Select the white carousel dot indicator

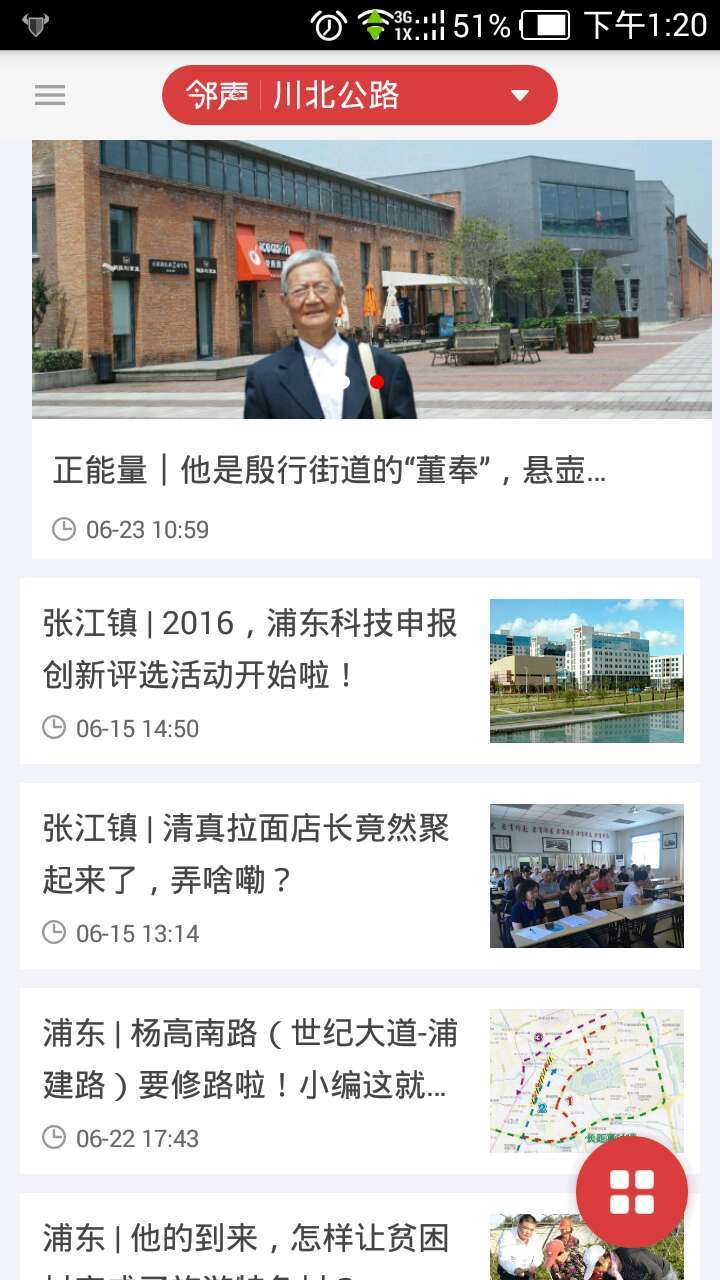click(345, 381)
